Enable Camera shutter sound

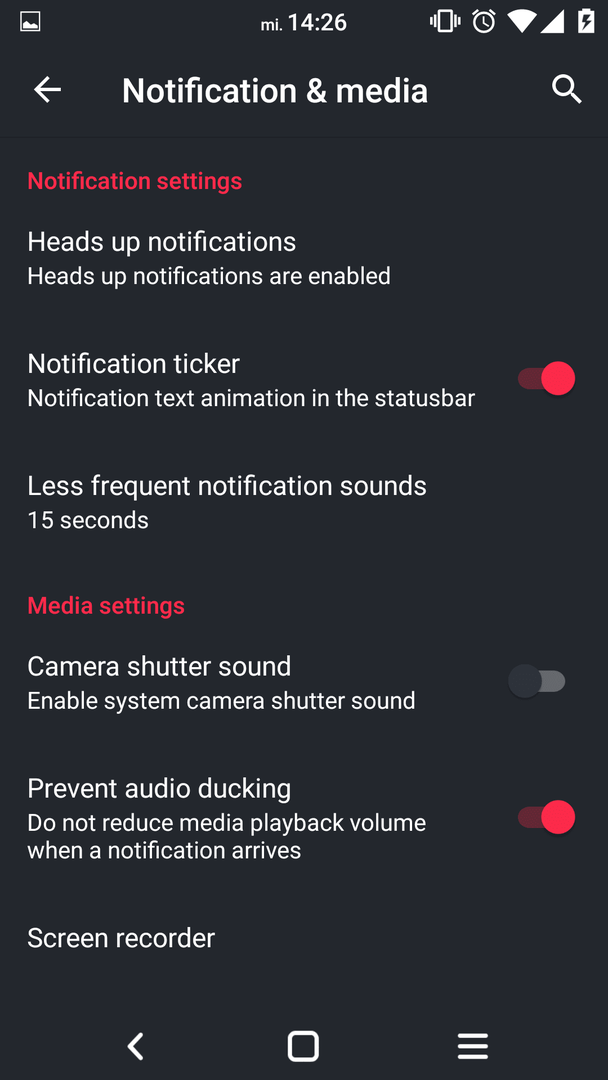(537, 681)
